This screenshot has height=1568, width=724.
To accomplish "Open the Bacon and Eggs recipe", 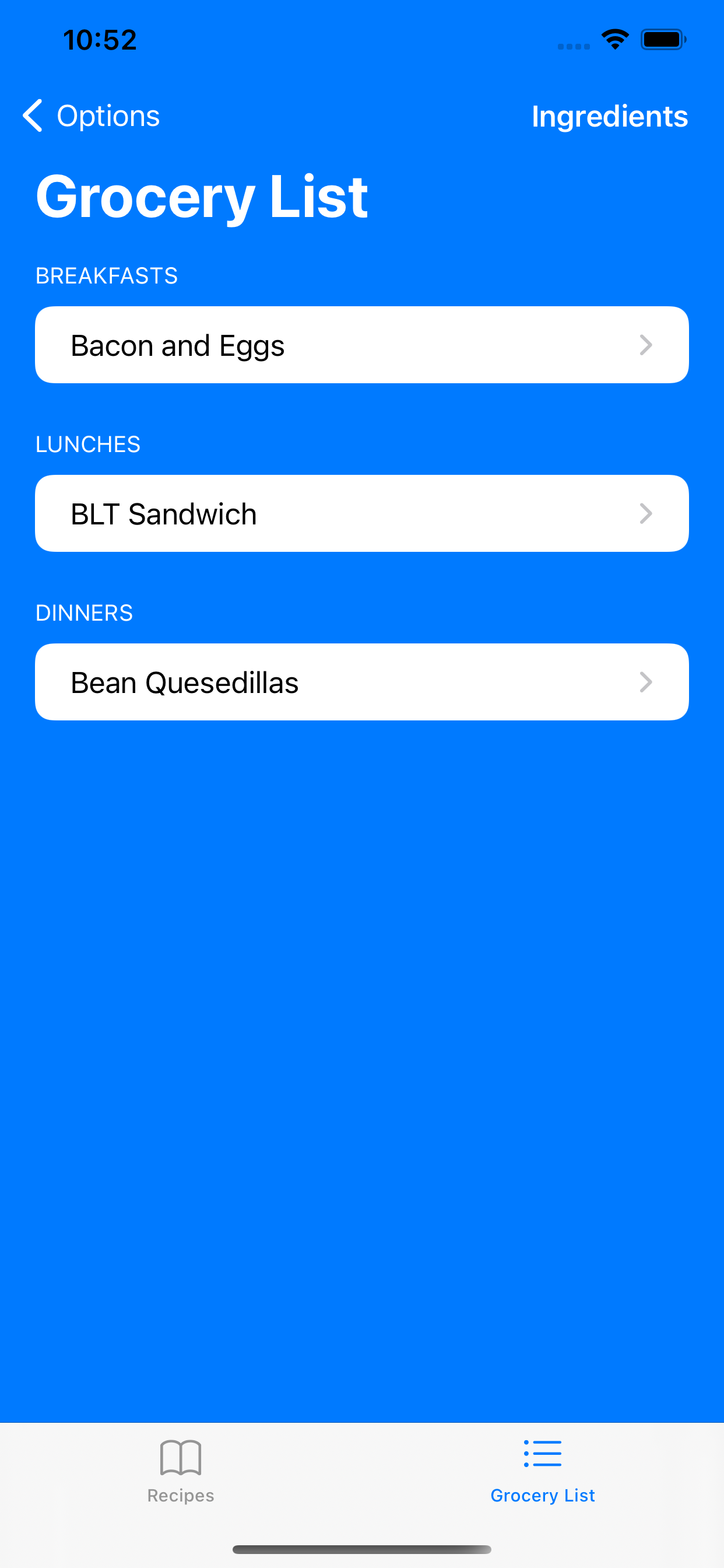I will tap(361, 345).
